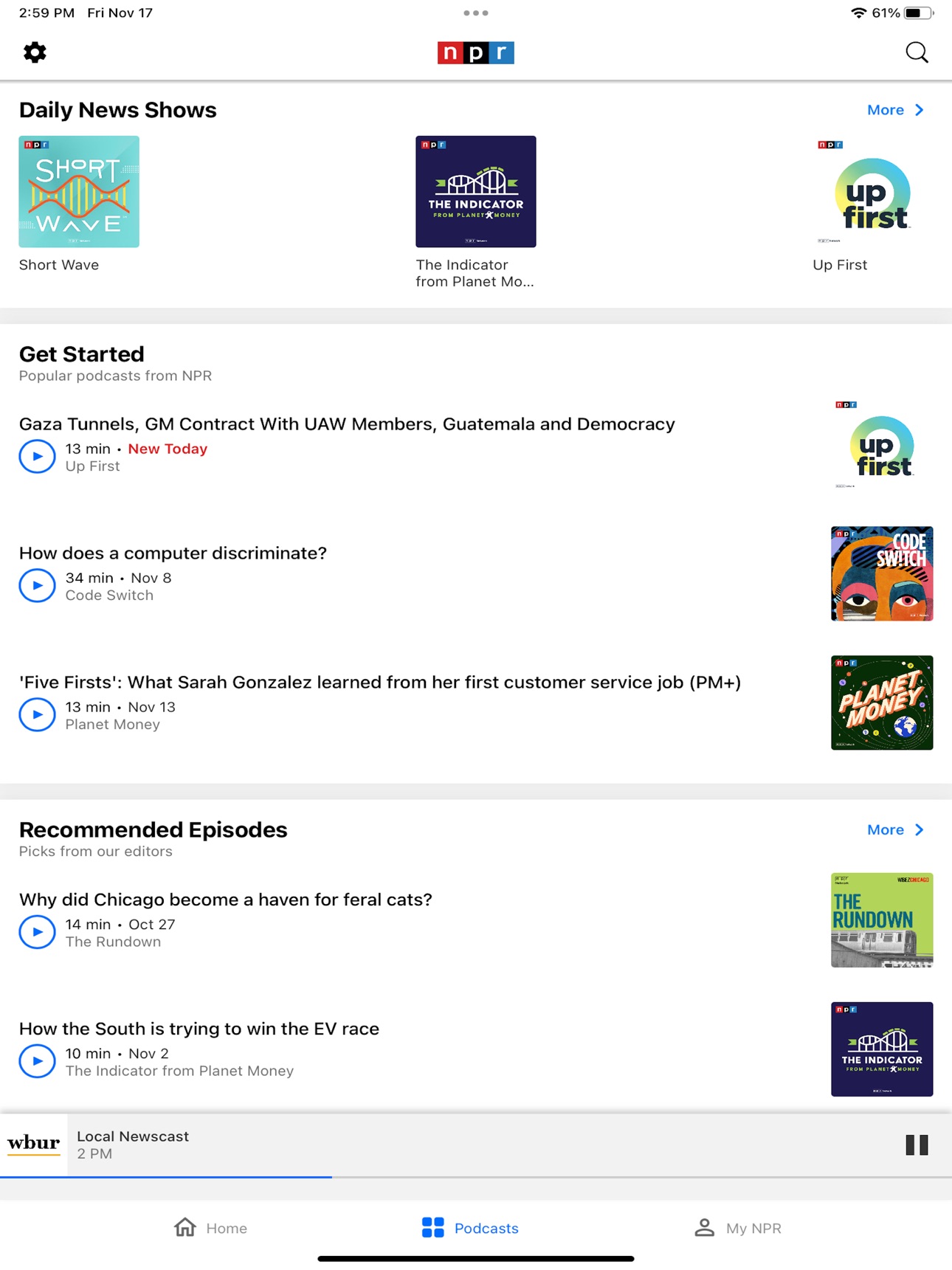The image size is (952, 1270).
Task: Play 'How does a computer discriminate?'
Action: (x=37, y=585)
